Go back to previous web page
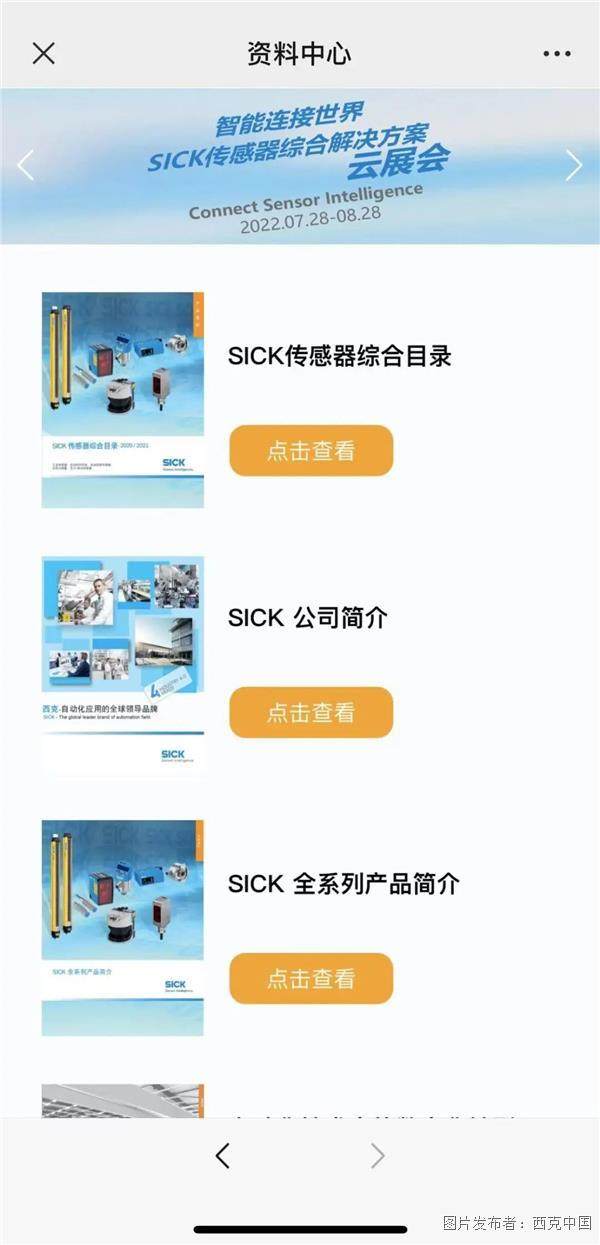This screenshot has width=600, height=1245. 222,1156
